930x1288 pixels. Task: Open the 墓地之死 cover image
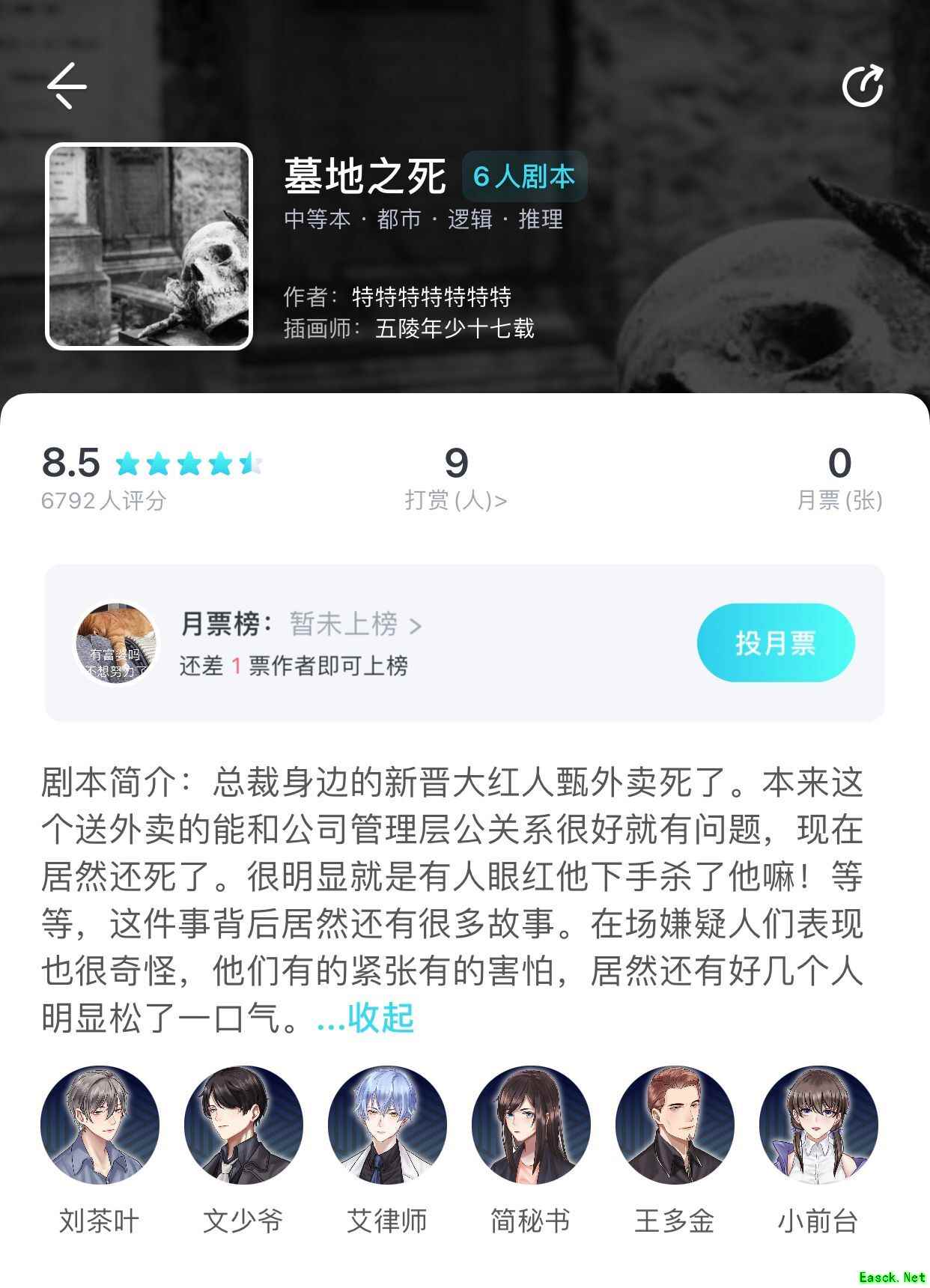(149, 246)
